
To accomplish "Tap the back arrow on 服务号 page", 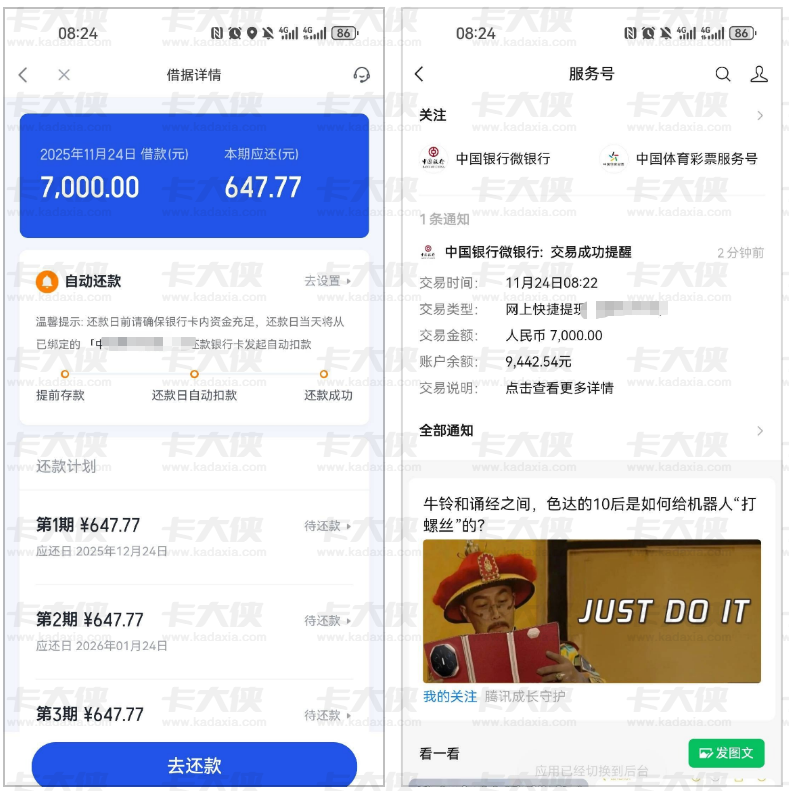I will 419,74.
